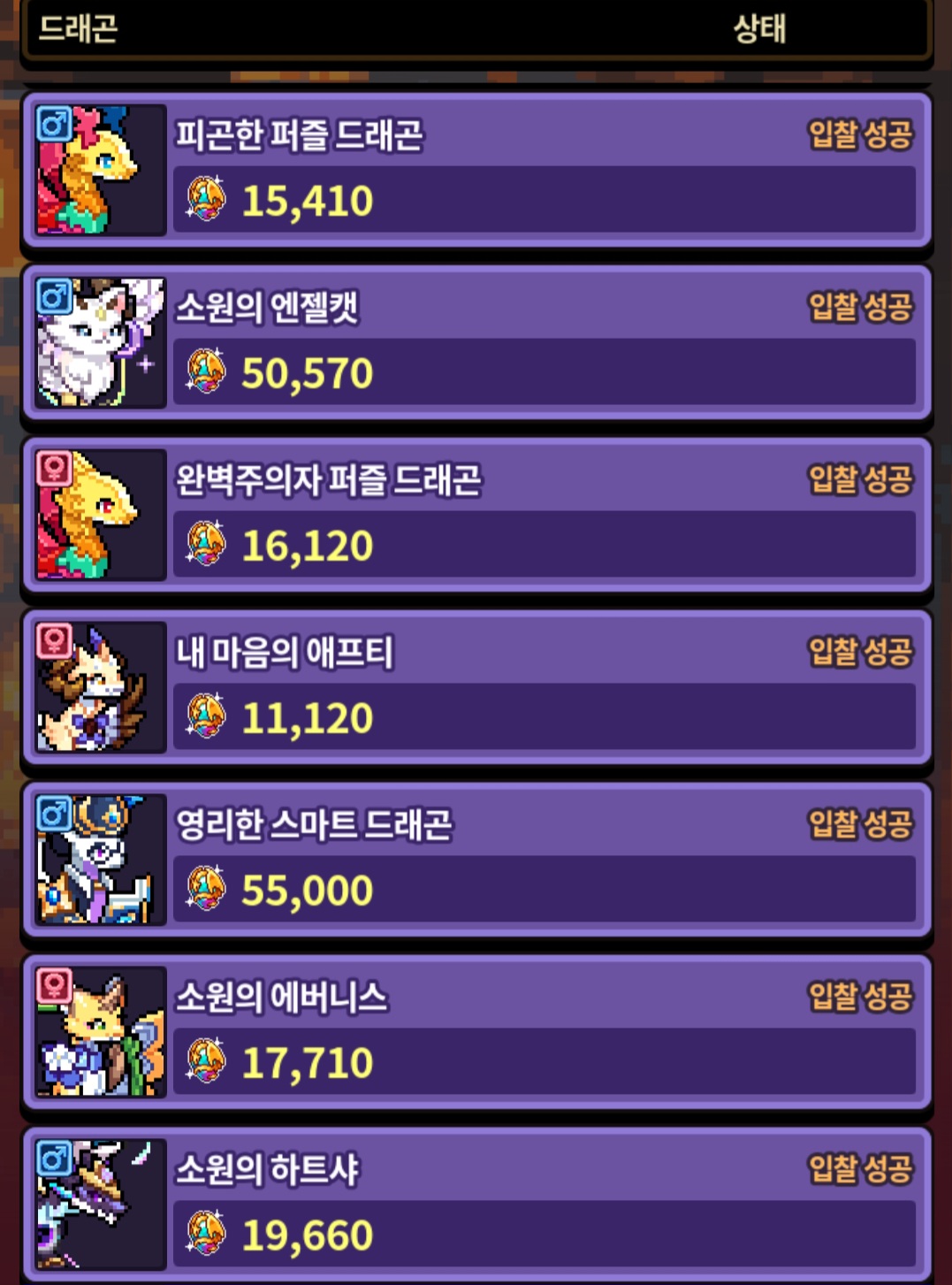The width and height of the screenshot is (952, 1285).
Task: View the 완벽주의자 퍼즐 드래곤 row
Action: pos(477,515)
